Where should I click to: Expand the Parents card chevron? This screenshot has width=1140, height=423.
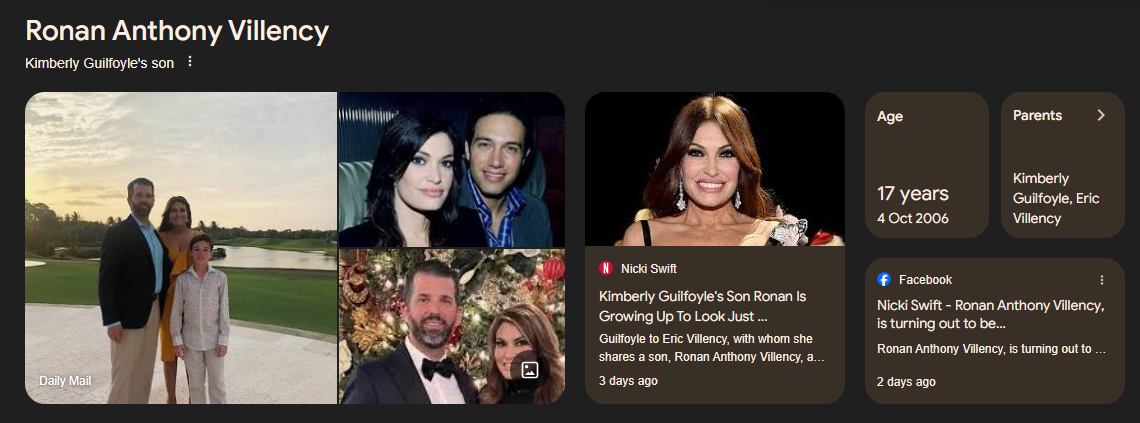[x=1101, y=115]
